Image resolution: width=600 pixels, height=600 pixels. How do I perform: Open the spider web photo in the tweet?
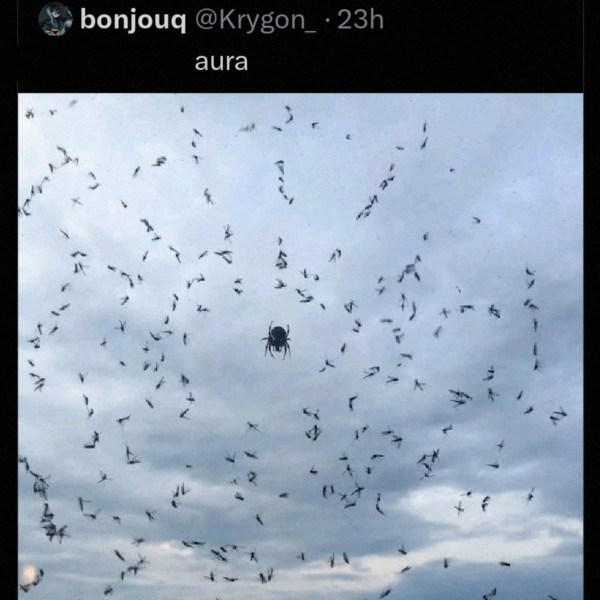[300, 345]
